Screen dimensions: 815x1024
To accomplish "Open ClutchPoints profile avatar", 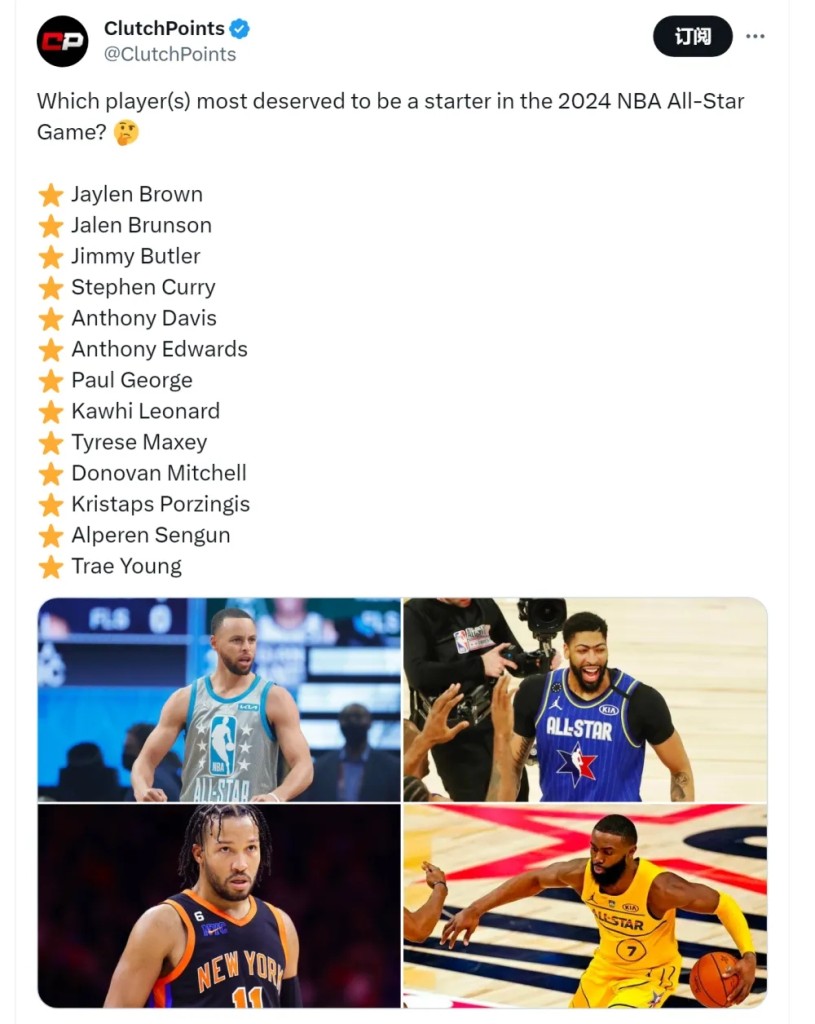I will point(62,42).
